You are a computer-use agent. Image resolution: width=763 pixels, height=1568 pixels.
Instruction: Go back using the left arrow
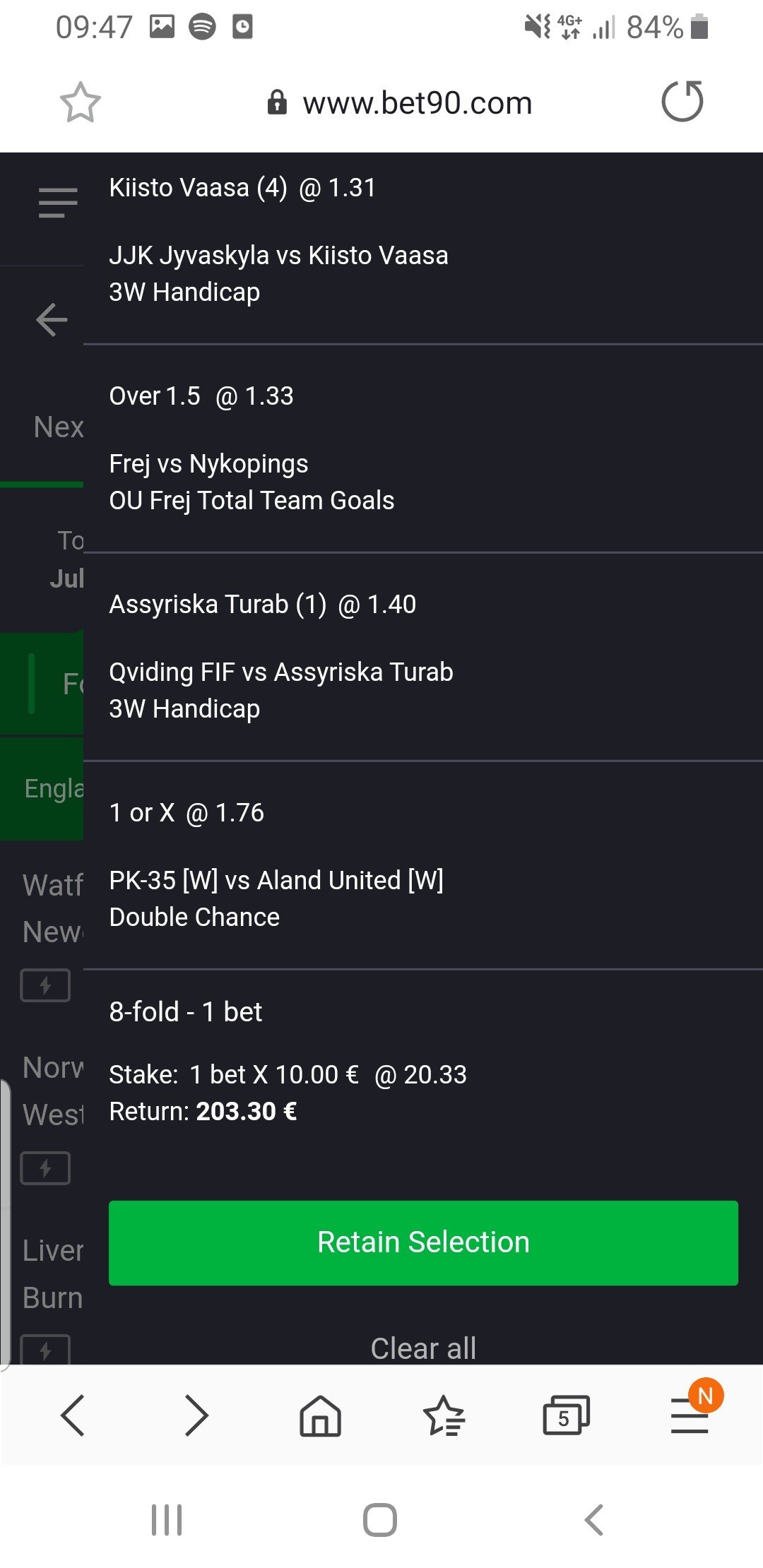click(x=52, y=320)
